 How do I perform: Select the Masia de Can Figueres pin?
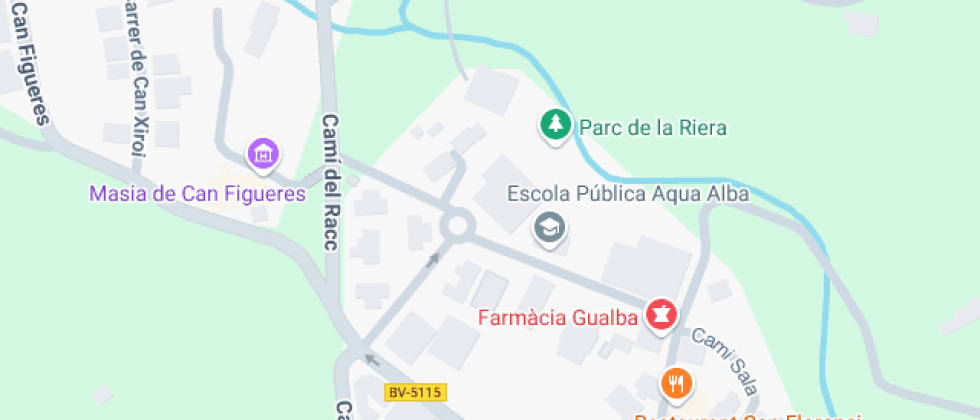point(264,155)
